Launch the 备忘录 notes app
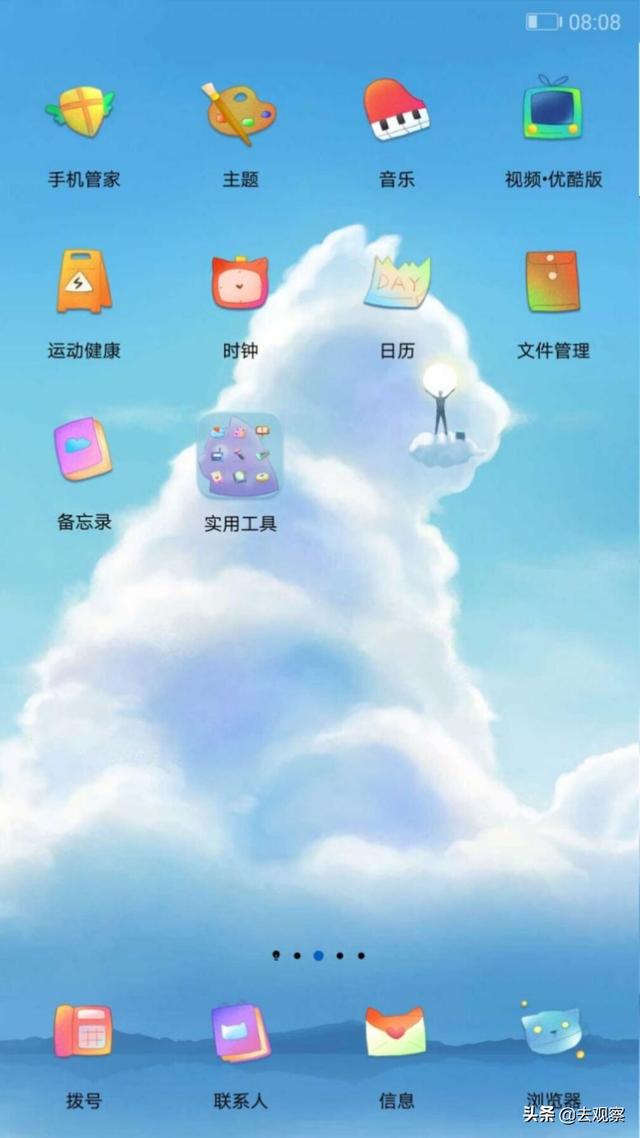The width and height of the screenshot is (640, 1138). click(83, 452)
